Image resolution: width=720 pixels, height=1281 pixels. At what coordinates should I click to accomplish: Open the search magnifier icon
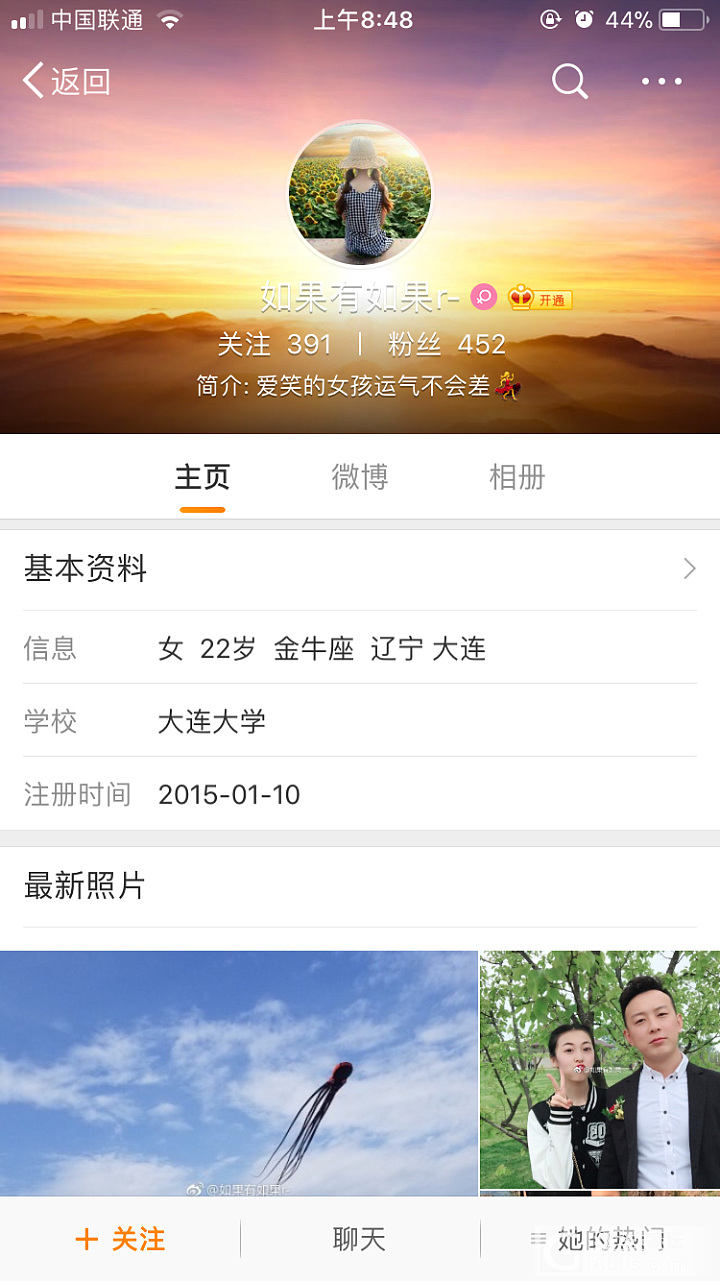(569, 81)
